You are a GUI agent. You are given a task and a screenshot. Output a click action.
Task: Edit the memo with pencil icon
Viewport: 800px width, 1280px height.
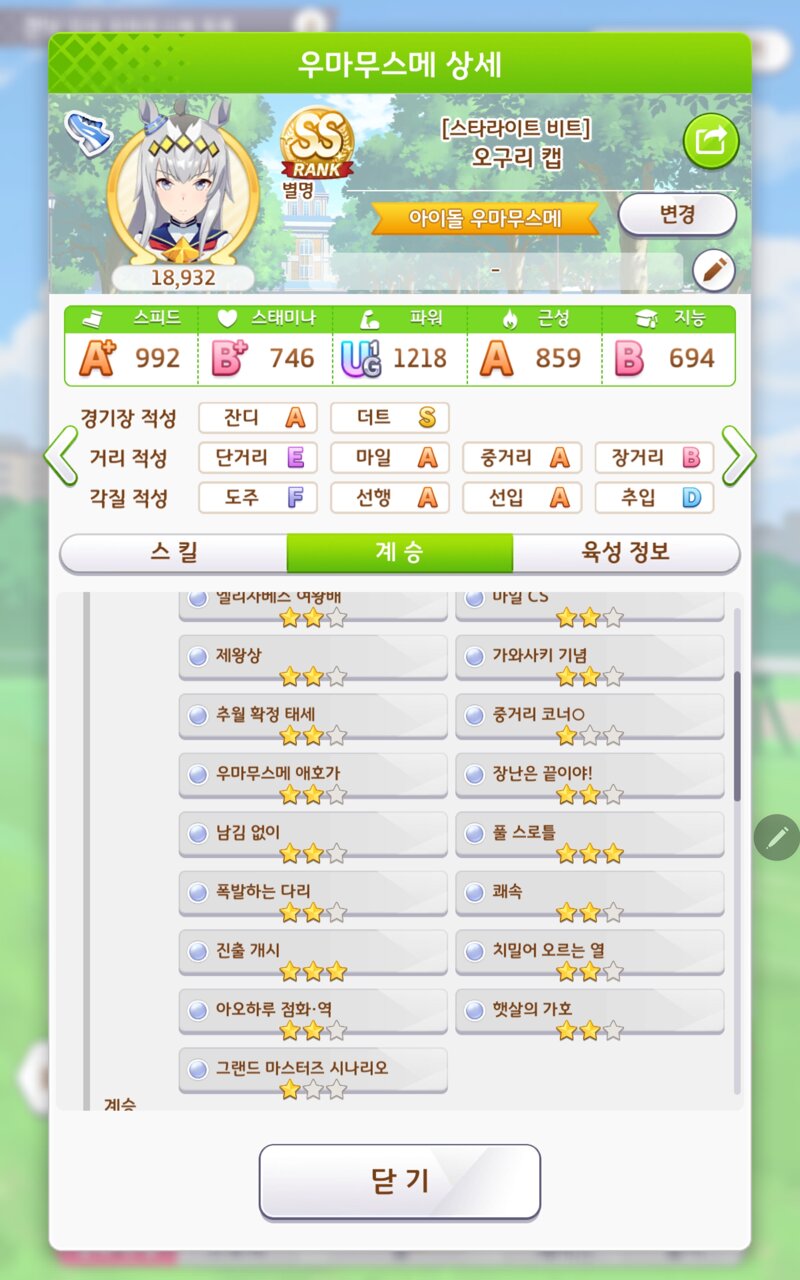click(714, 269)
